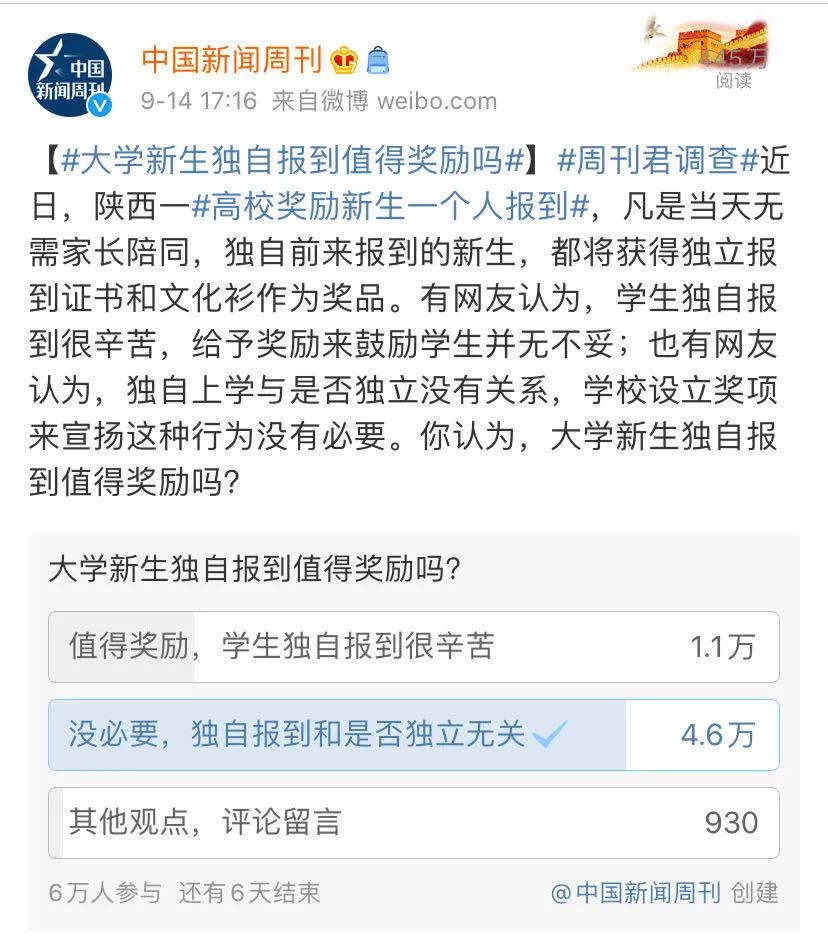Open the 中国新闻周刊 account name link
This screenshot has height=946, width=828.
point(232,60)
